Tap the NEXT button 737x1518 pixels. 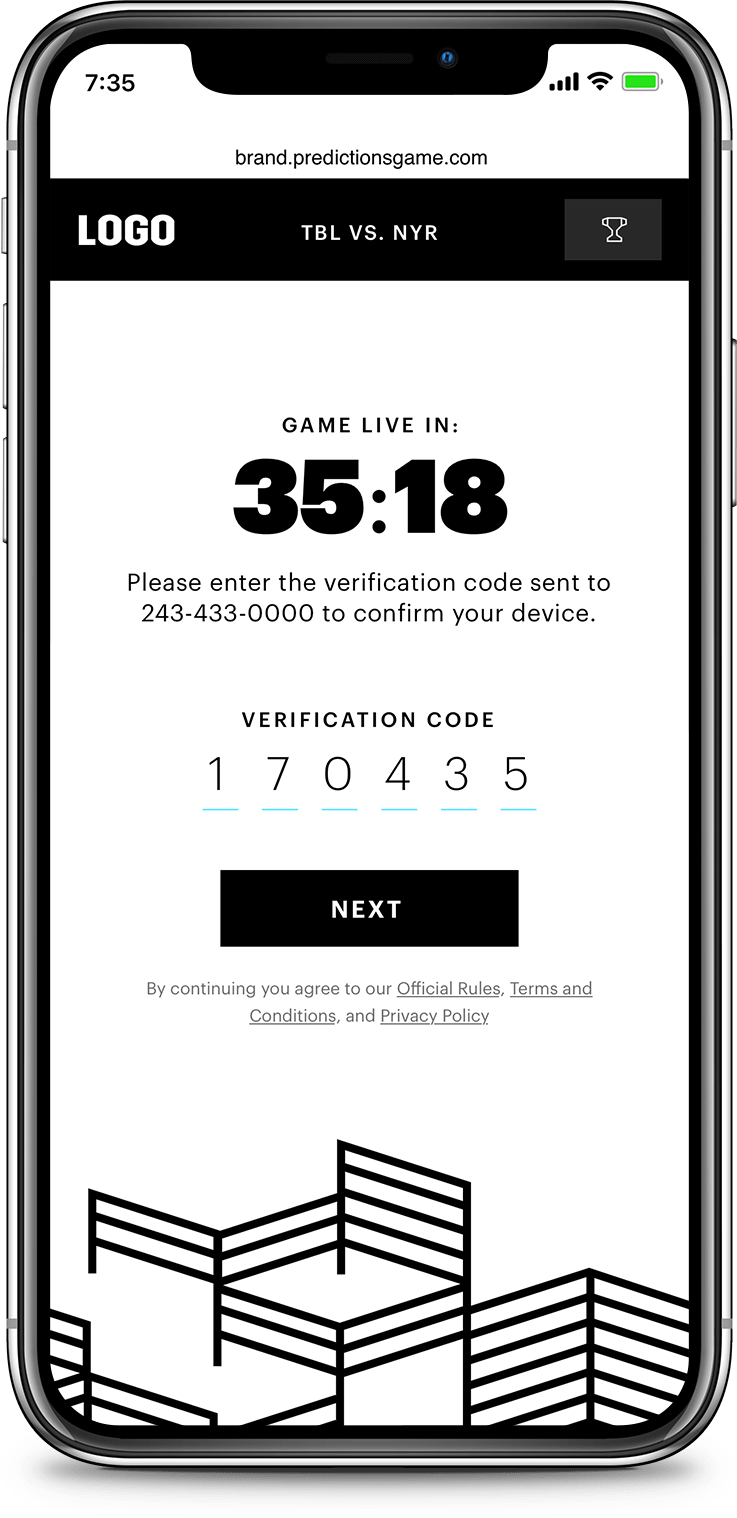pyautogui.click(x=369, y=908)
